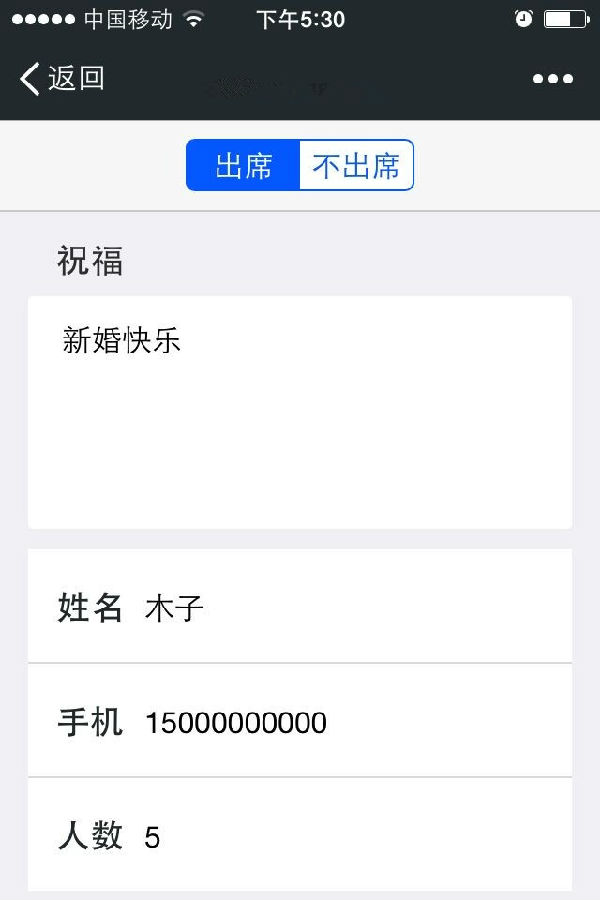Tap the 姓名 name field
Viewport: 600px width, 900px height.
(350, 607)
